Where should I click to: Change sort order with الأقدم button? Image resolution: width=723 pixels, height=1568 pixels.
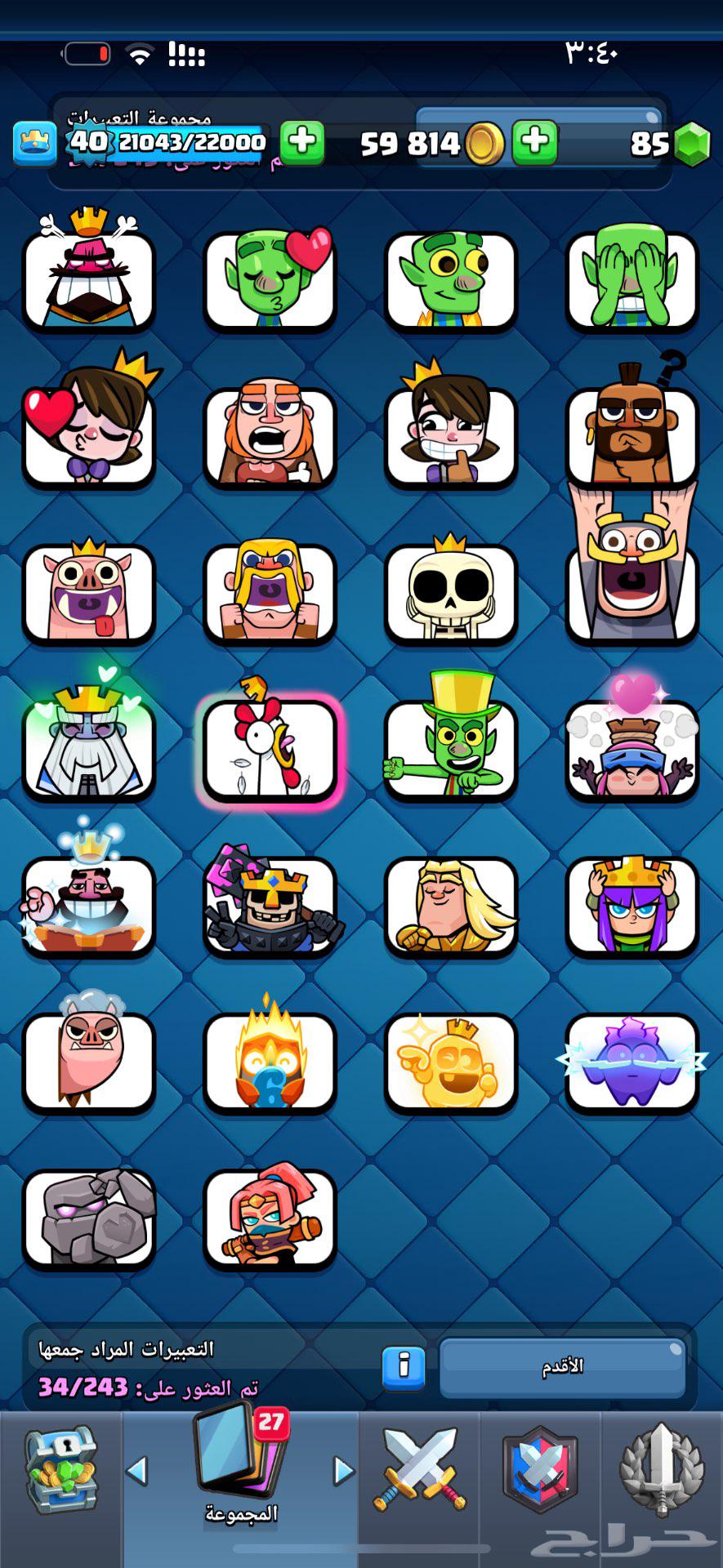(x=562, y=1367)
